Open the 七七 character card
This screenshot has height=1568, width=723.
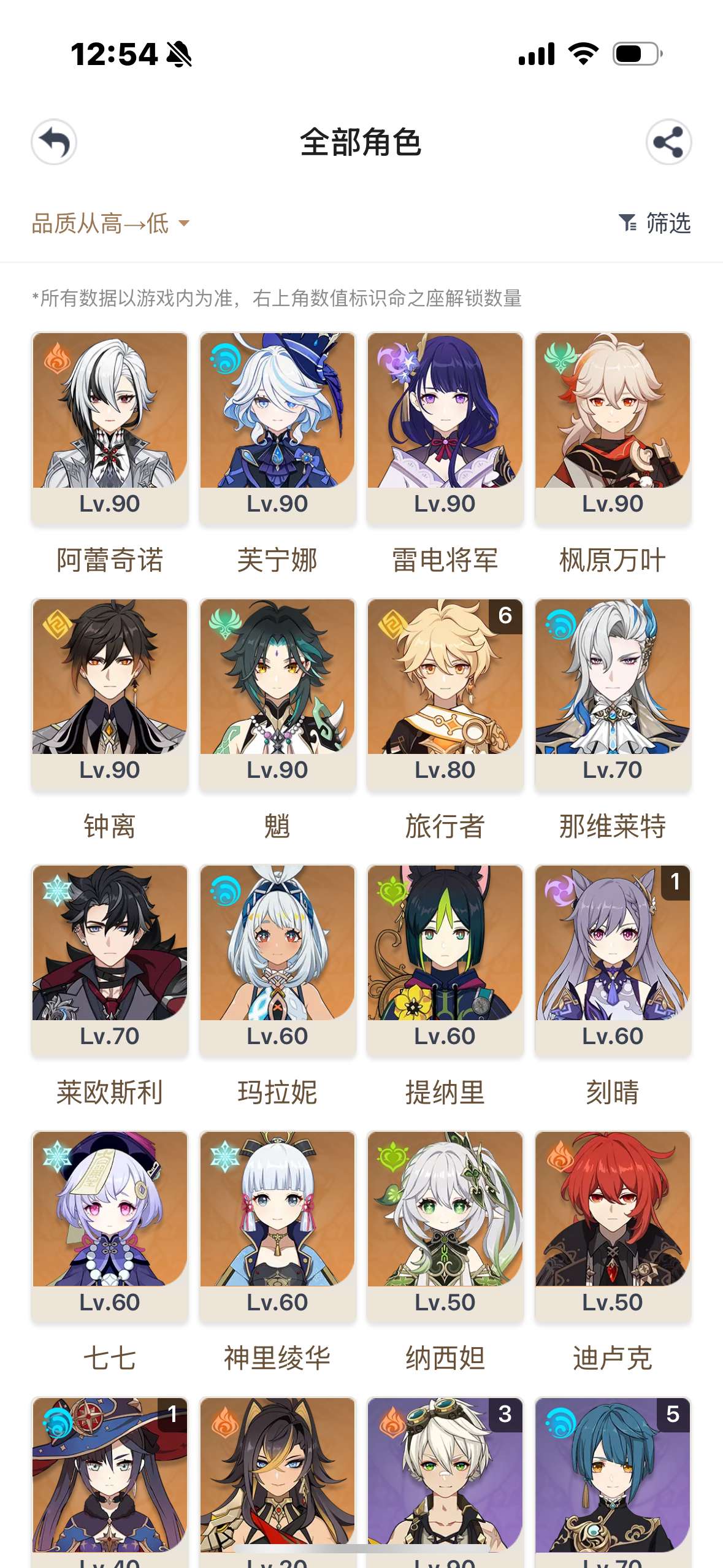[x=110, y=1227]
